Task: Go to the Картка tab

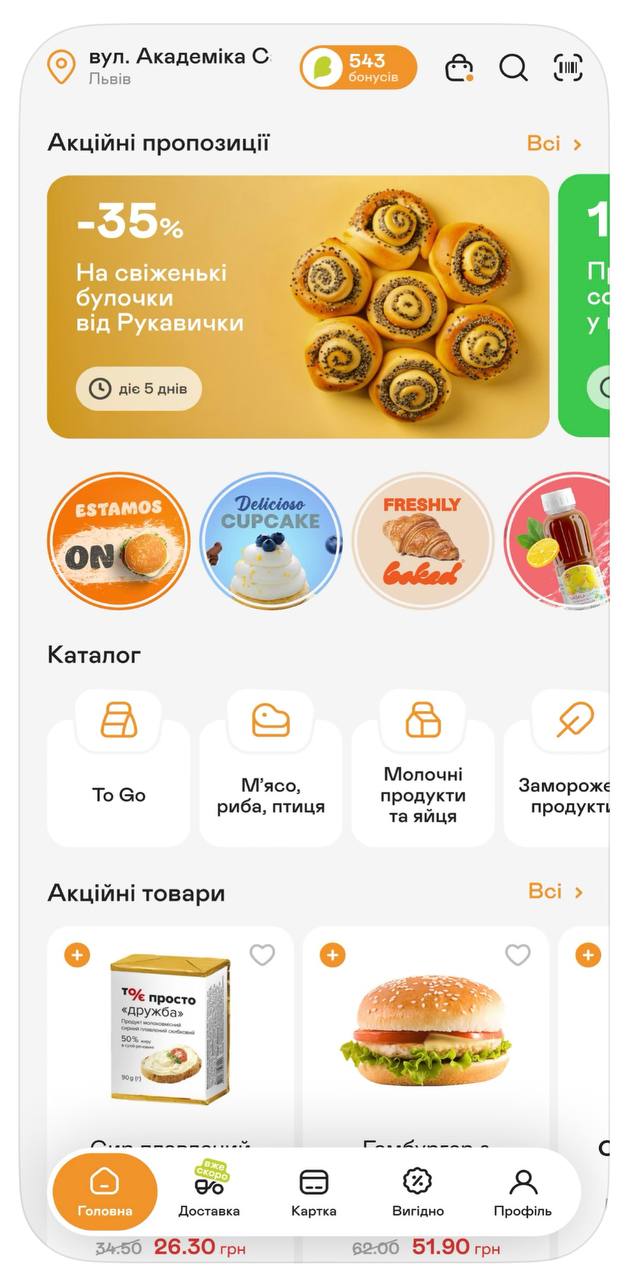Action: (314, 1194)
